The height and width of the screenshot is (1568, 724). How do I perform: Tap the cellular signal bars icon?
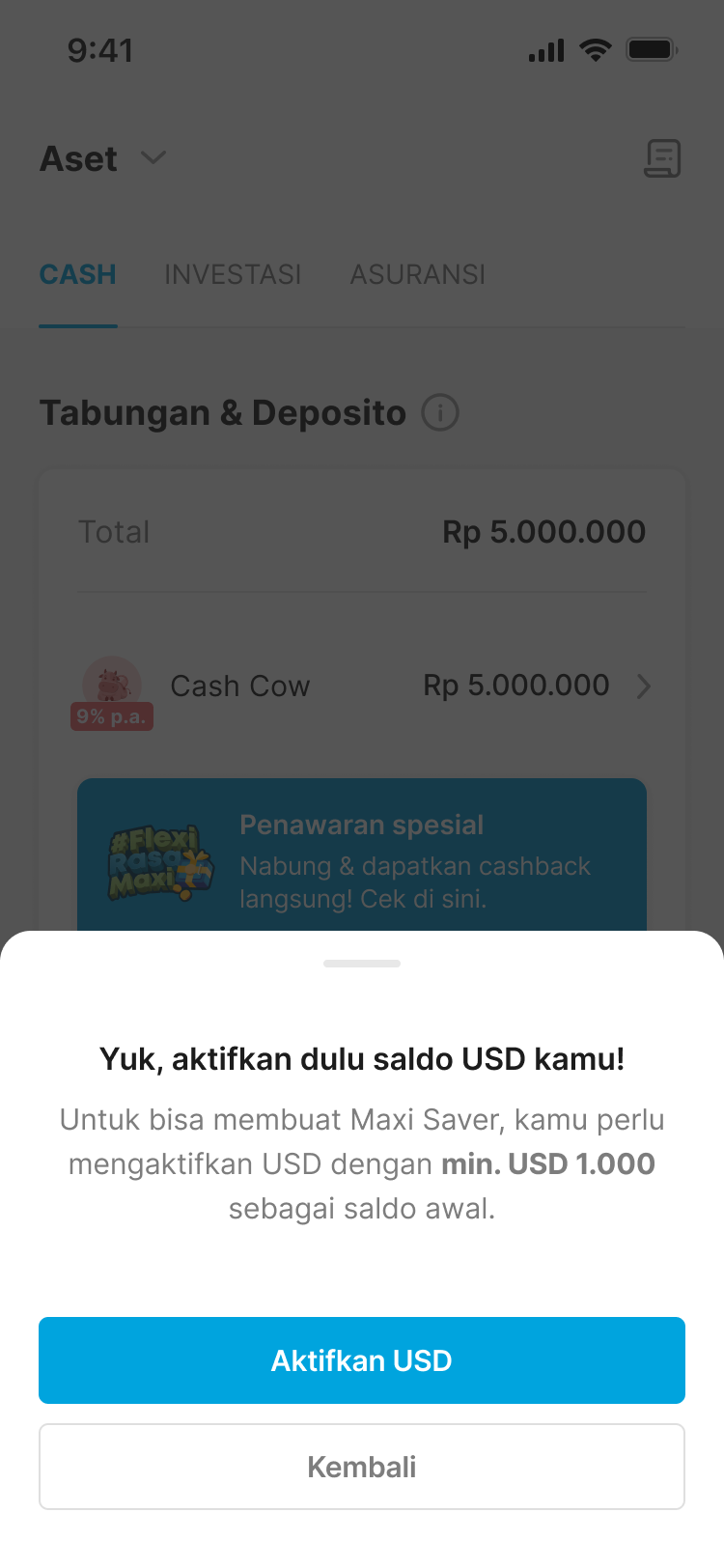click(544, 50)
